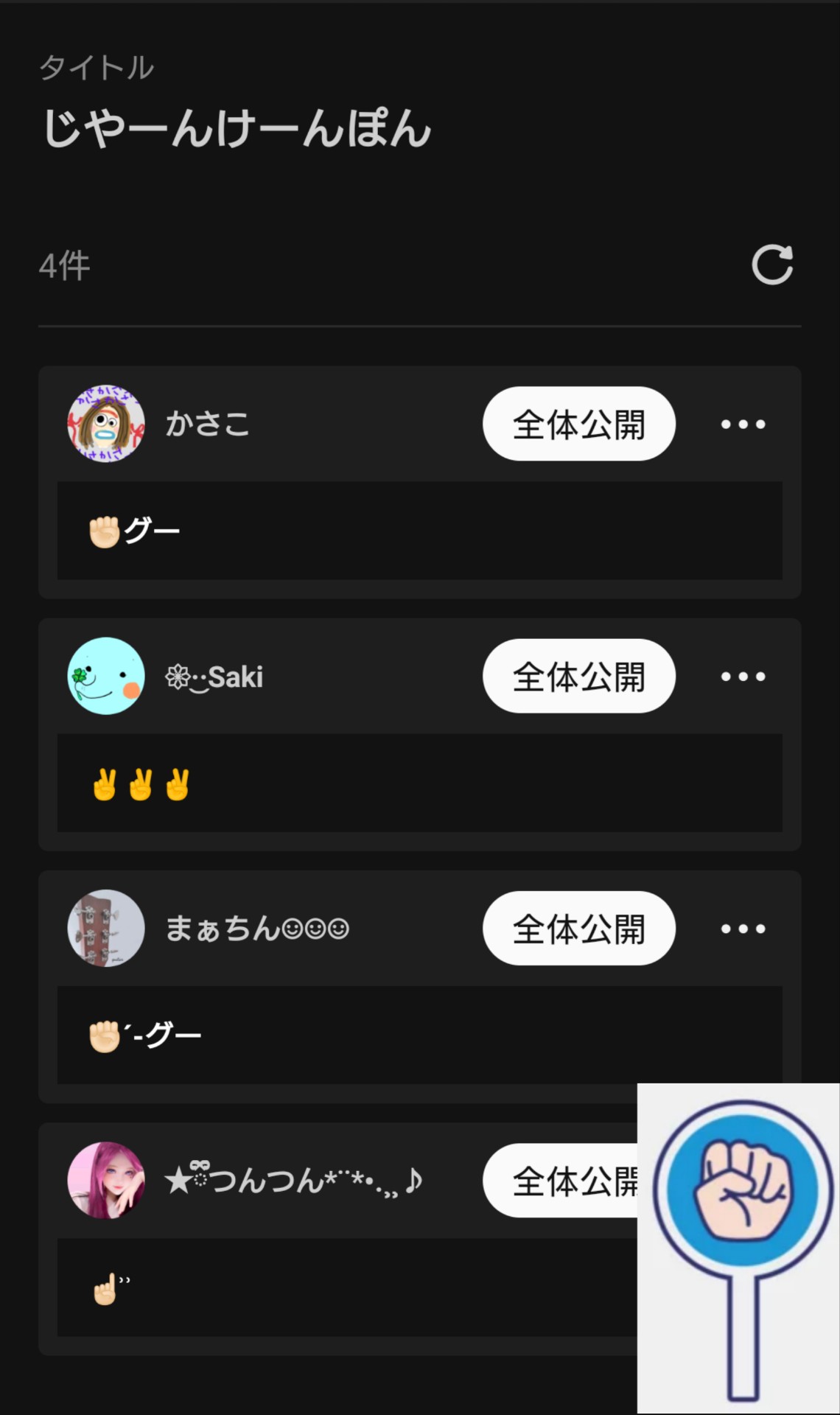Open つんつん's profile avatar

106,1180
